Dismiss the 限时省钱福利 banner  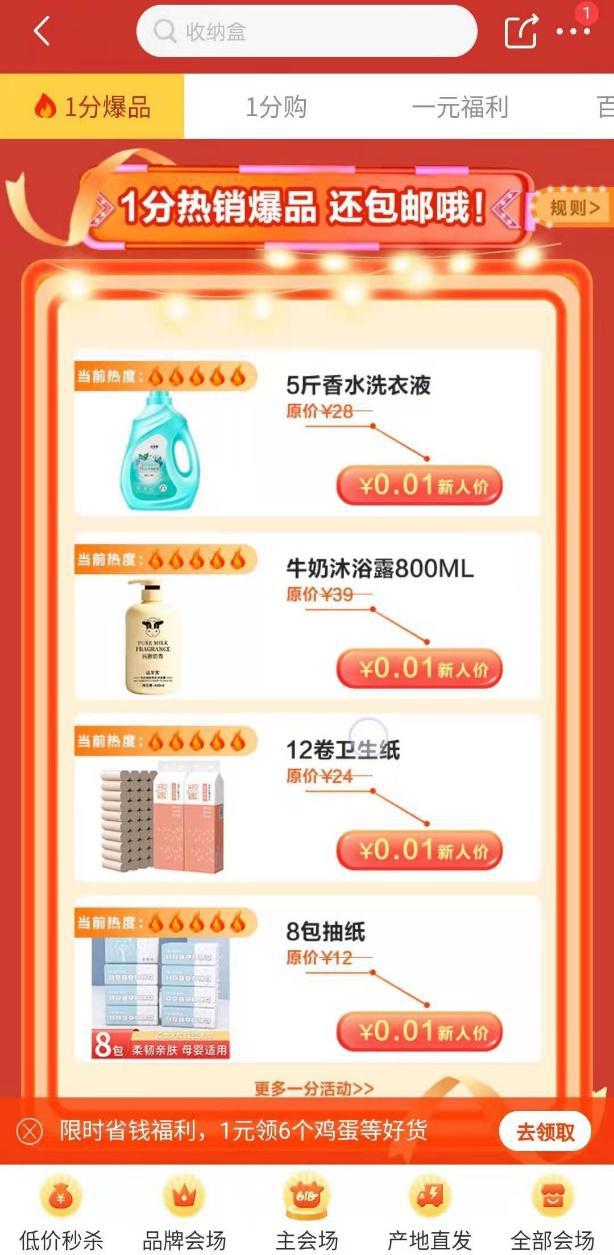tap(30, 1131)
